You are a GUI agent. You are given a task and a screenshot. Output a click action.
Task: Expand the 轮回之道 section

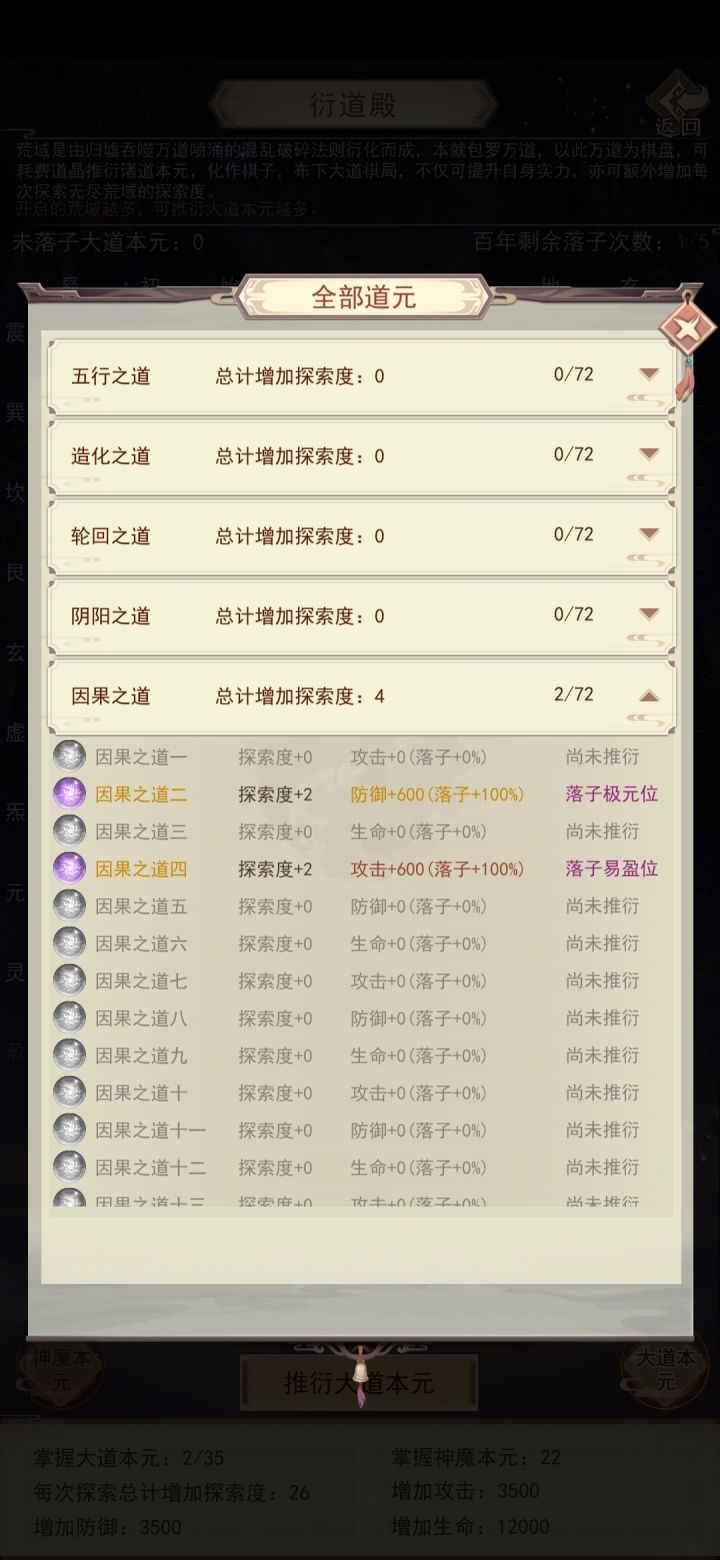(x=648, y=535)
